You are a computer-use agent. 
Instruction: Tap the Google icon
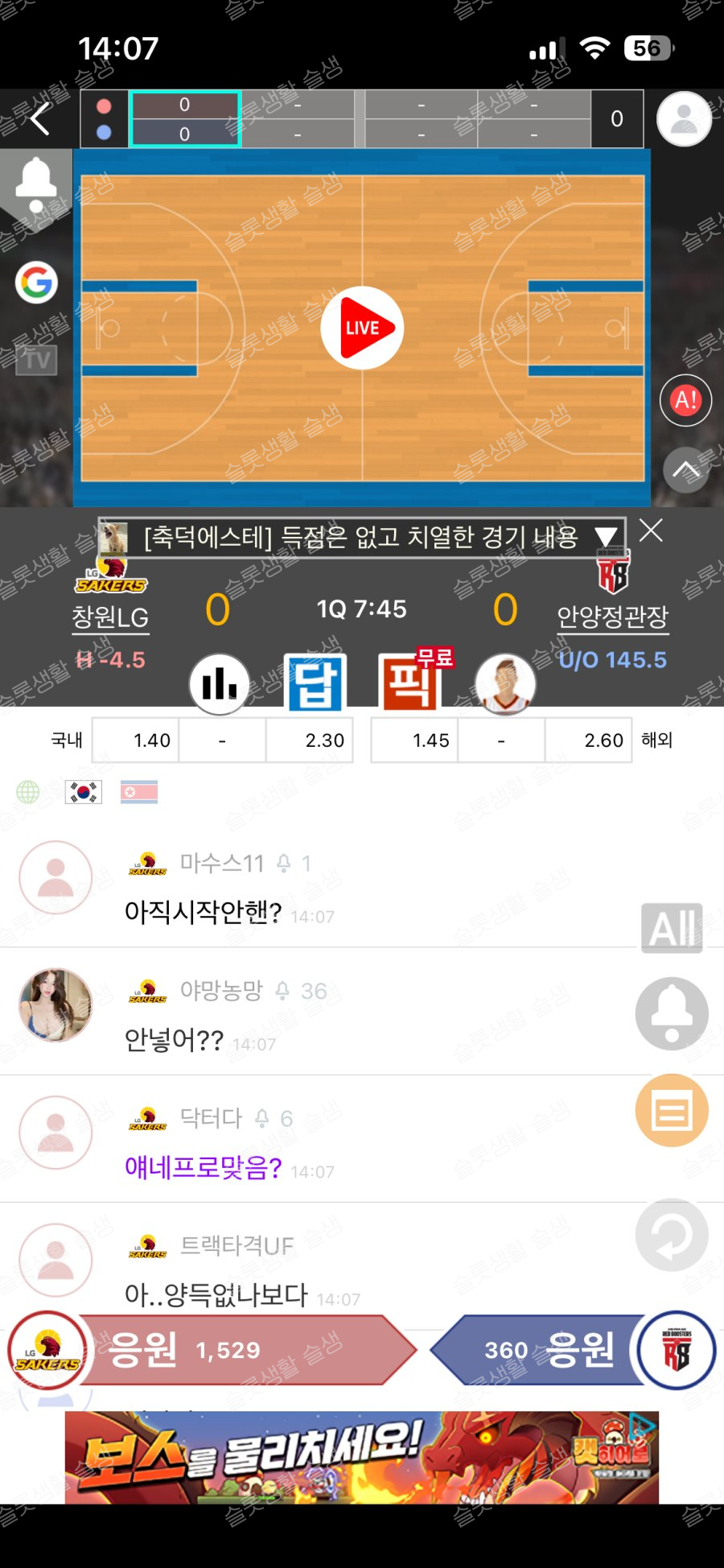point(36,283)
